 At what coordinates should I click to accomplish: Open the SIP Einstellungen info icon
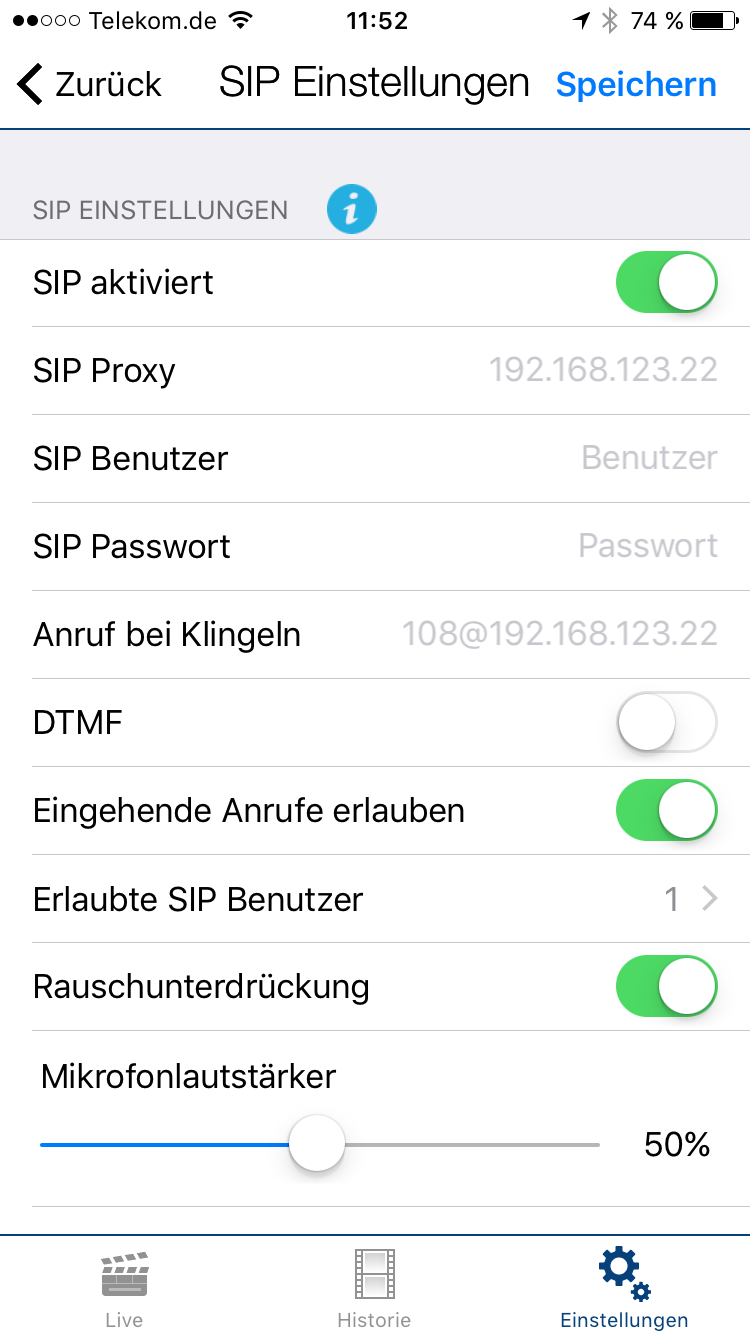coord(352,210)
